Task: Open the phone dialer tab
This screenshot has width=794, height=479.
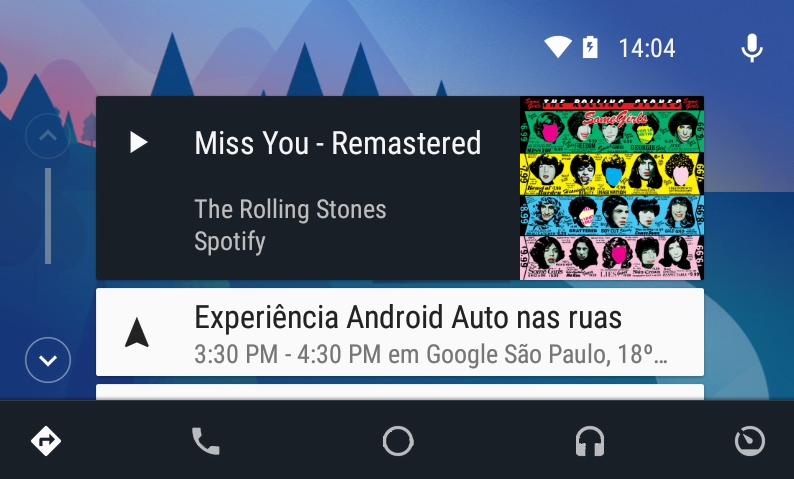Action: tap(205, 441)
